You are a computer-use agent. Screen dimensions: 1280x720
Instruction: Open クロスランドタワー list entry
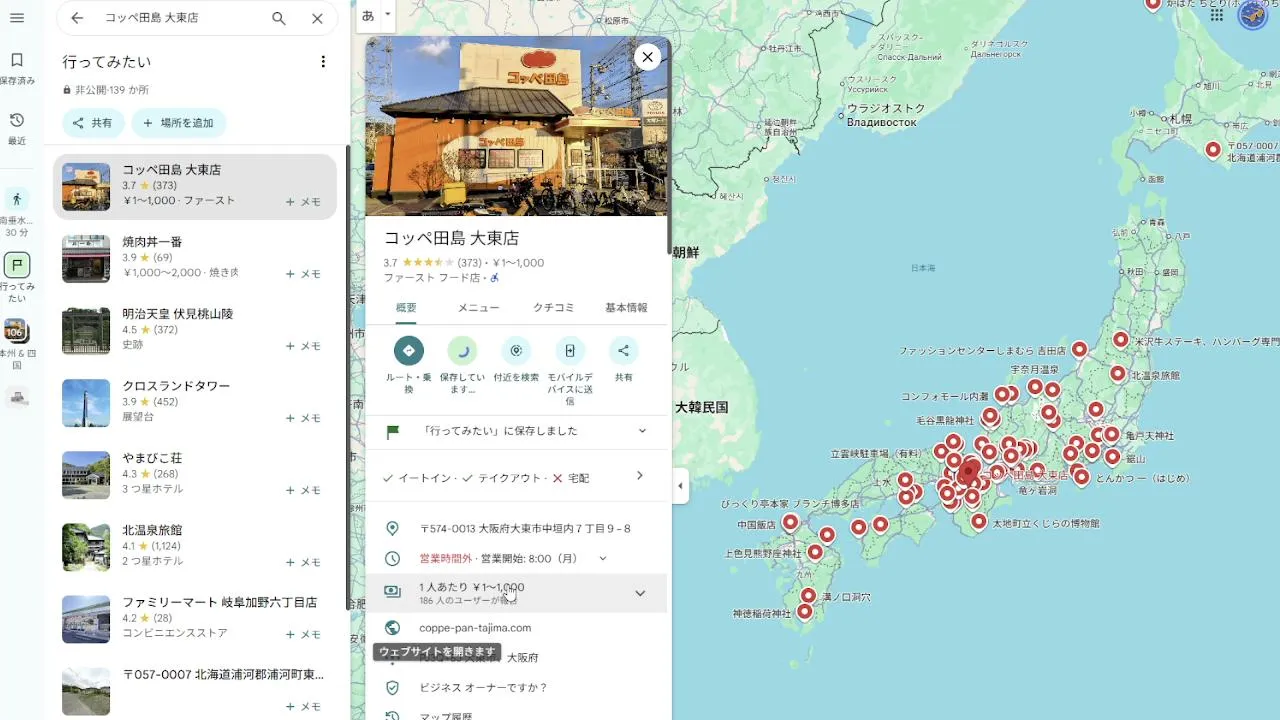click(x=195, y=402)
